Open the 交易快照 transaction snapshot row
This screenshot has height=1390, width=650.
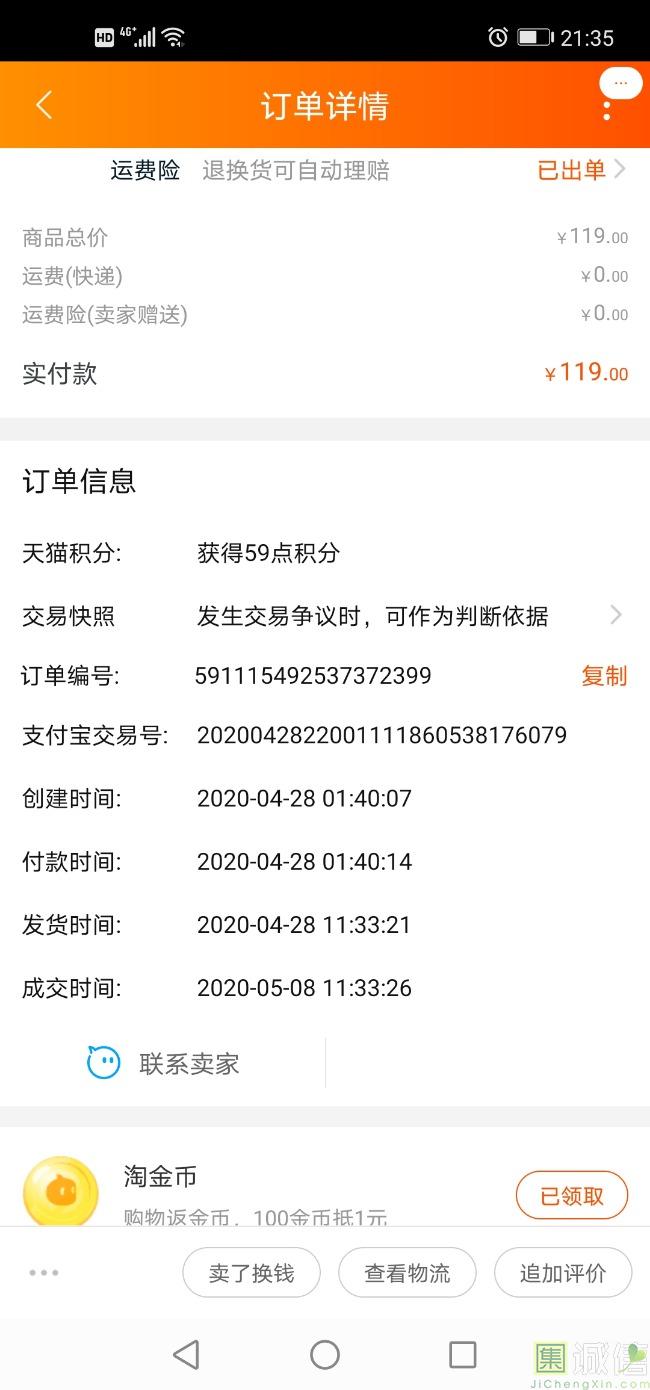(x=325, y=616)
